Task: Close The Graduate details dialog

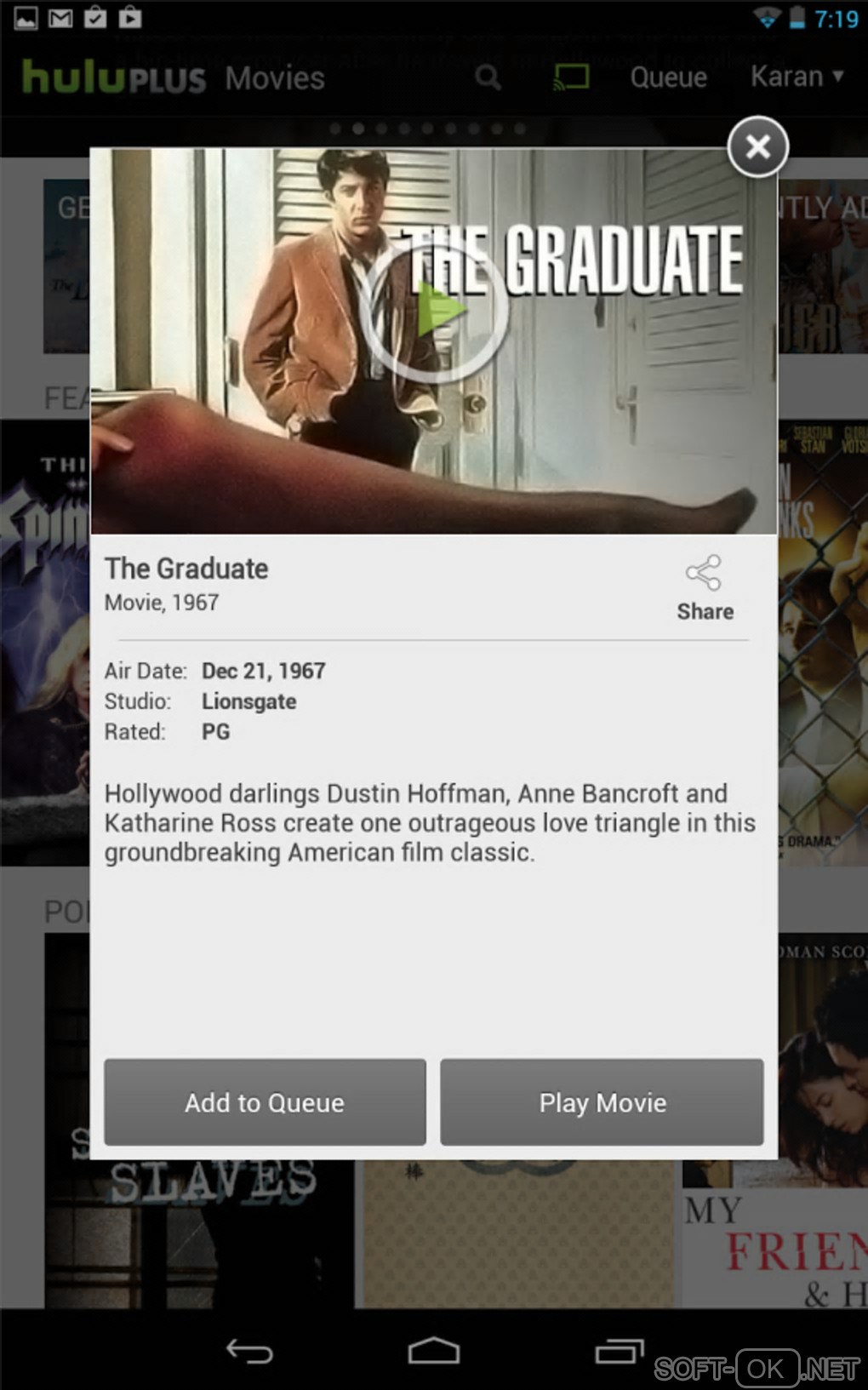Action: pyautogui.click(x=757, y=147)
